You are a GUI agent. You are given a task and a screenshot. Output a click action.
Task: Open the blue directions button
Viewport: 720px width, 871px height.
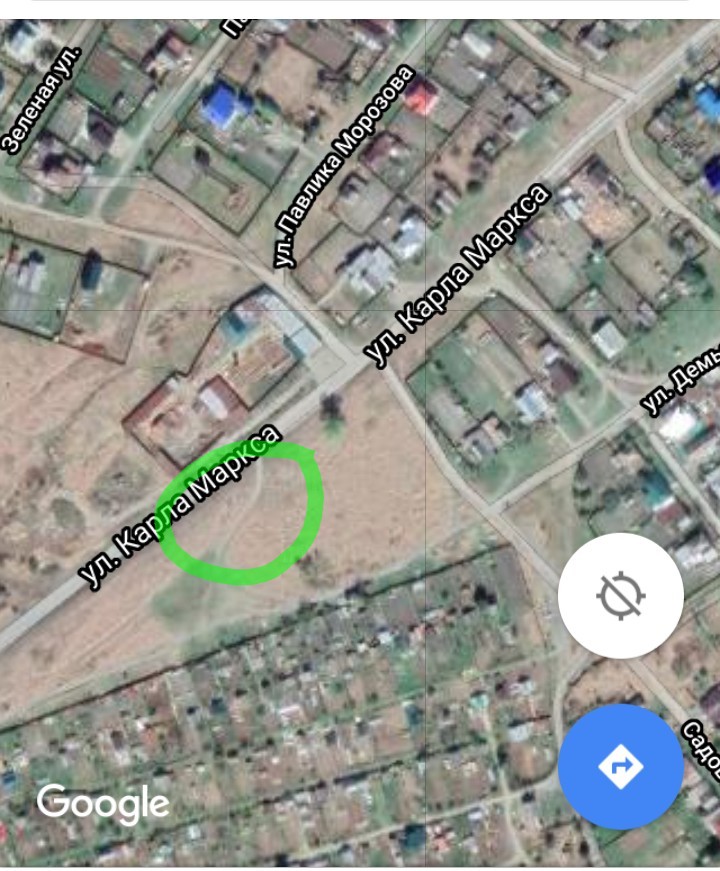tap(621, 766)
